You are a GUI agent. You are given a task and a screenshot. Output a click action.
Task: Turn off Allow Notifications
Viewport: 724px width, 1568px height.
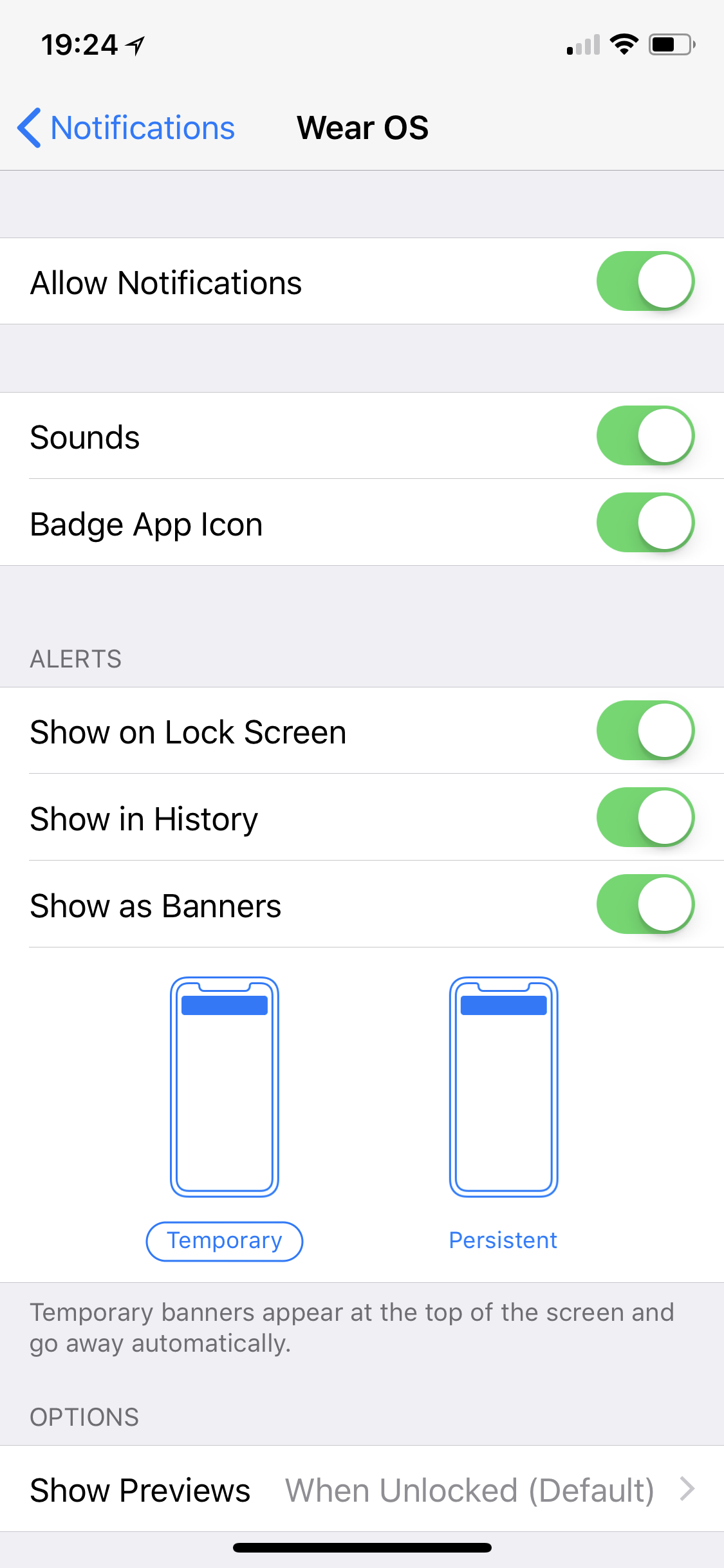coord(645,281)
